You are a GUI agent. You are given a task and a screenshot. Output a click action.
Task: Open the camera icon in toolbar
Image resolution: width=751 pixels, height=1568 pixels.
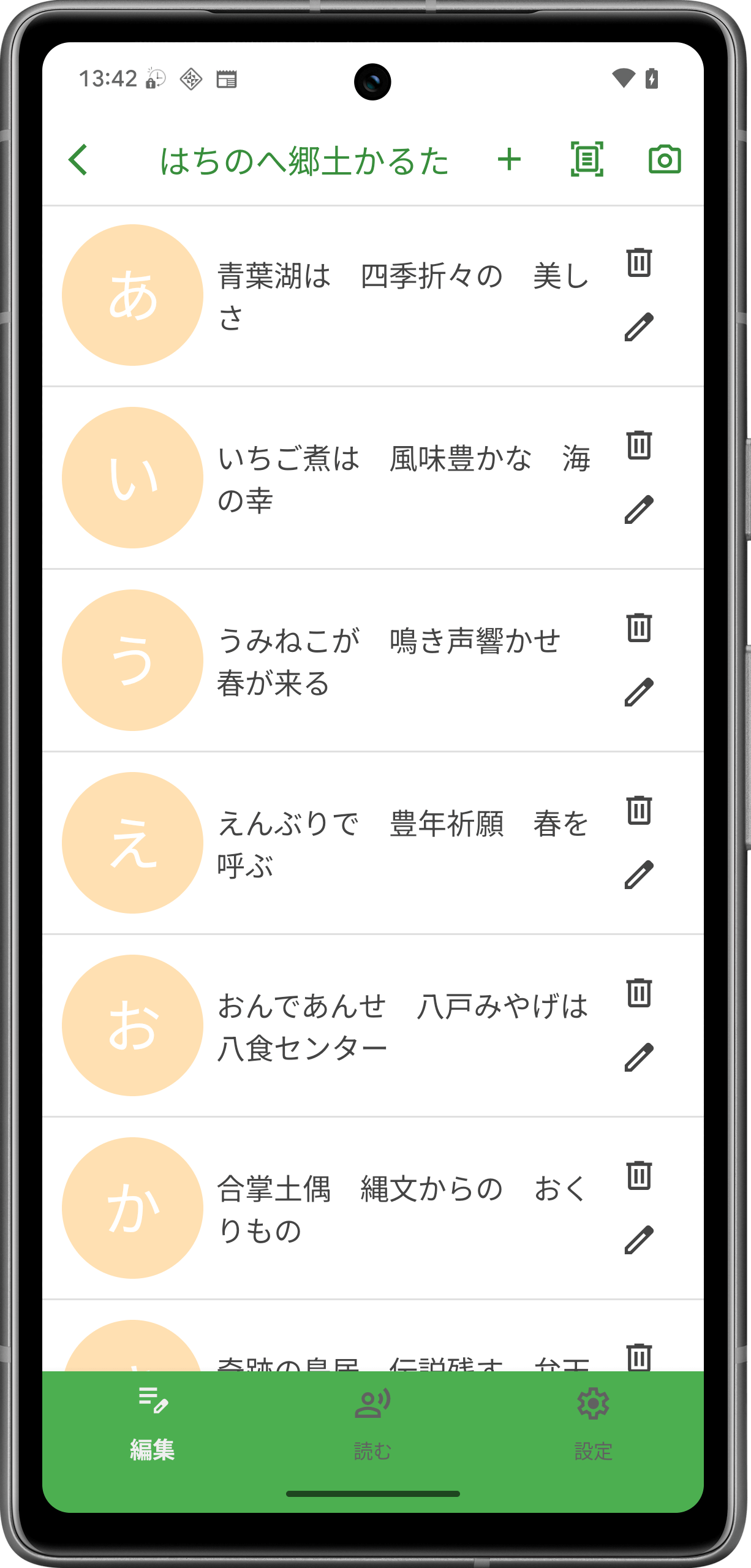[x=665, y=159]
